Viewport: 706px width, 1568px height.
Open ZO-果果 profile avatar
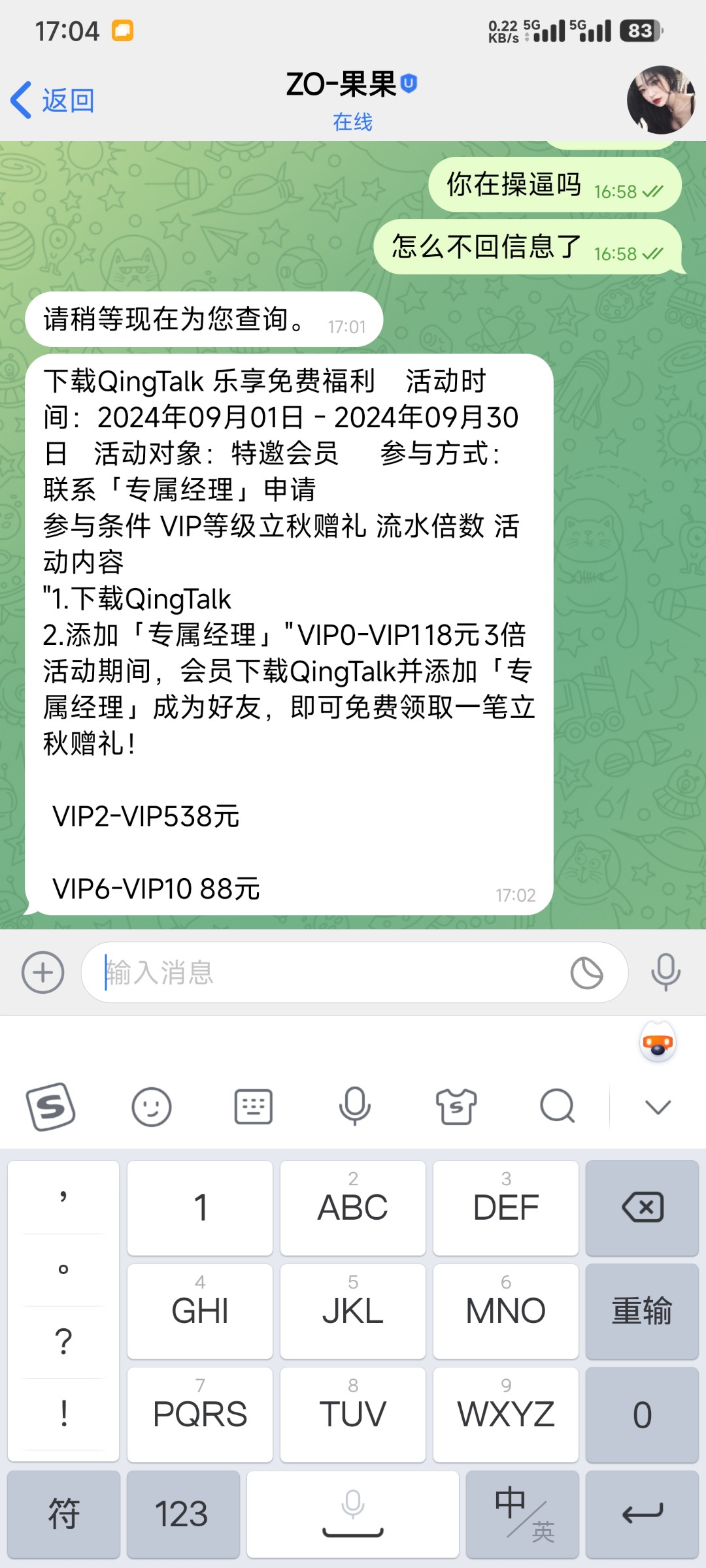[x=660, y=100]
